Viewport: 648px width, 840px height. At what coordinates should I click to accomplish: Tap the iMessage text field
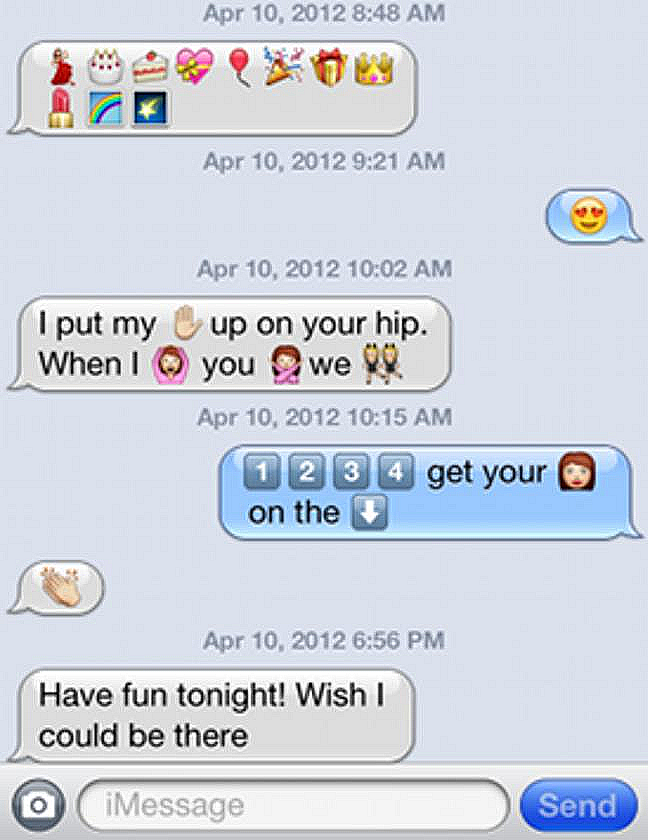[292, 804]
